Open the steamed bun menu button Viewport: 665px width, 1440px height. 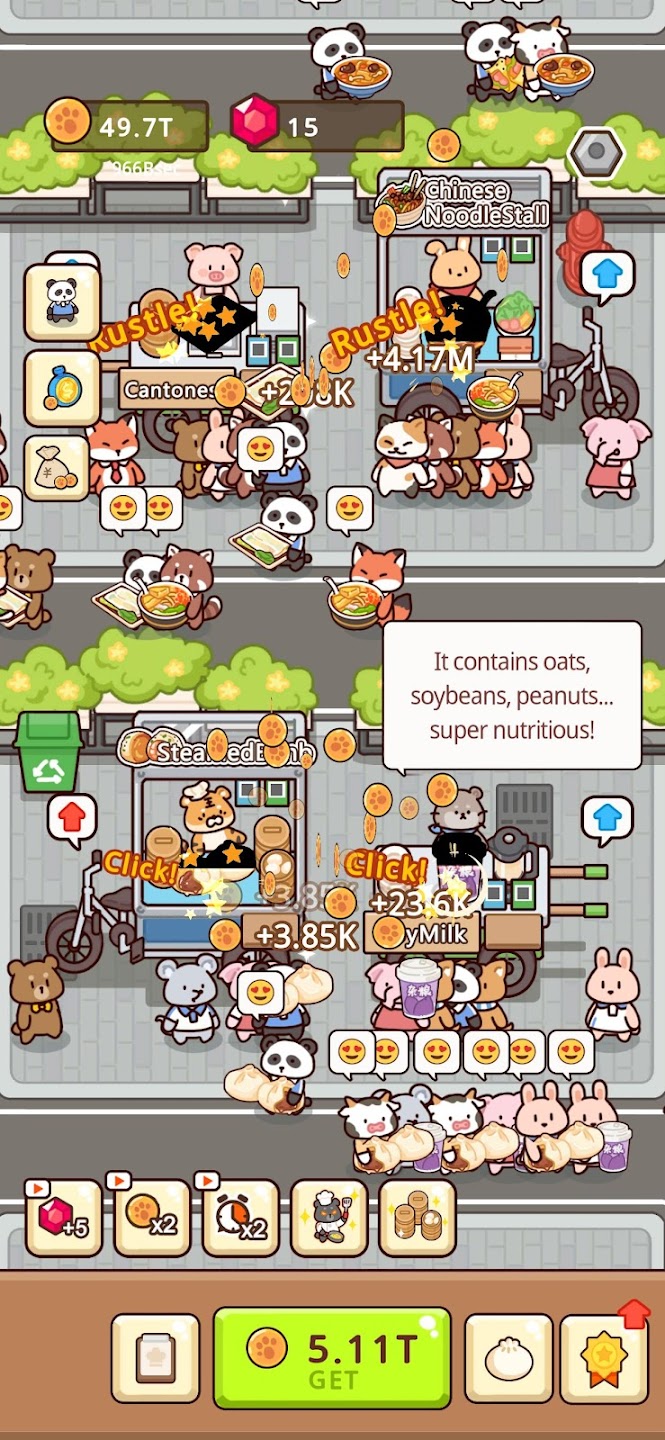(x=509, y=1358)
